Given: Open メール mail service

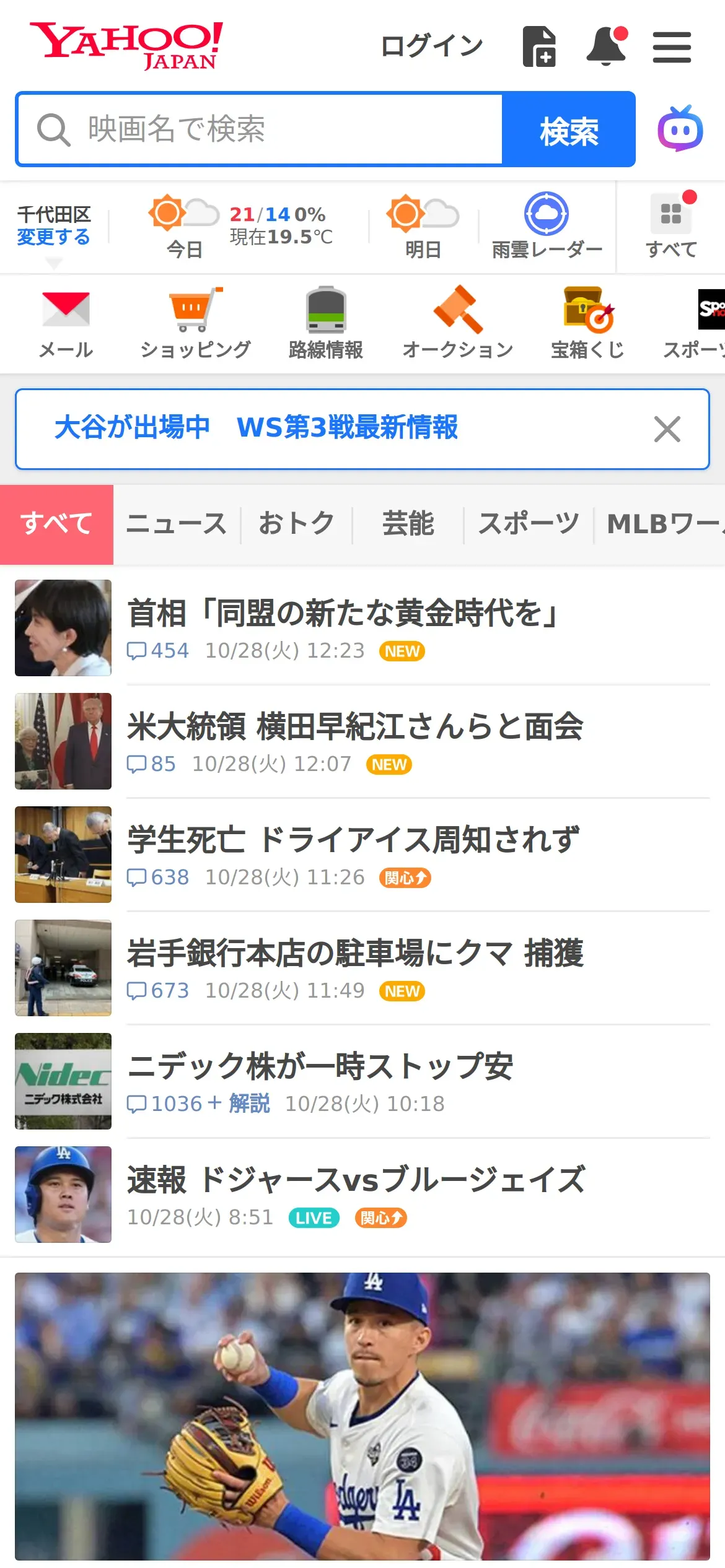Looking at the screenshot, I should point(66,323).
